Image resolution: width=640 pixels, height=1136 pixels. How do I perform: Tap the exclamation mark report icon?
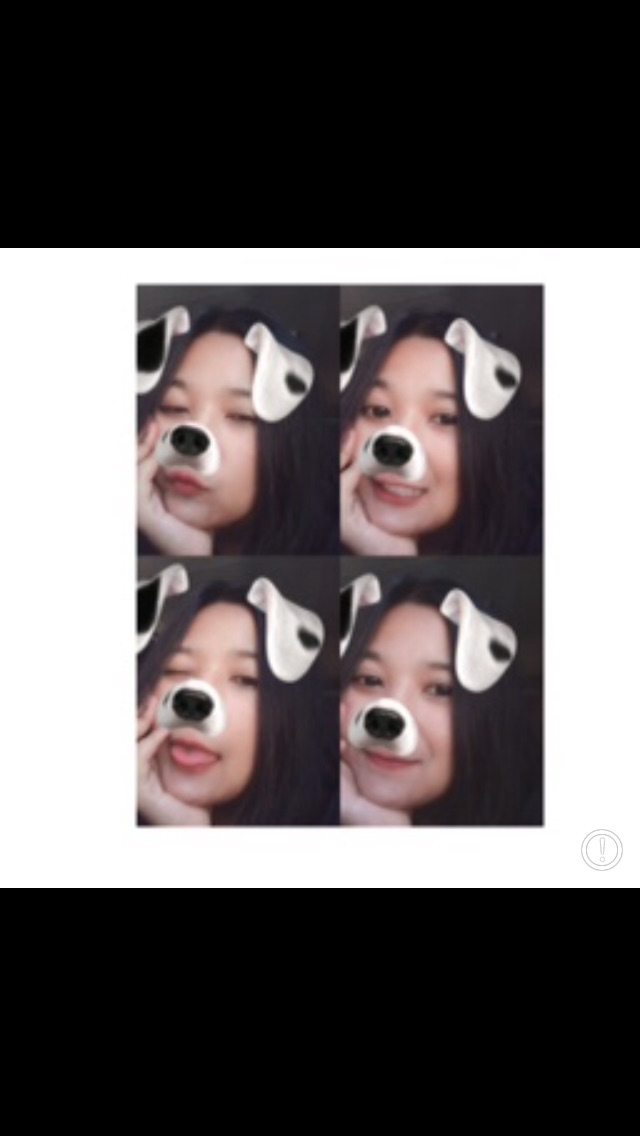(x=602, y=850)
